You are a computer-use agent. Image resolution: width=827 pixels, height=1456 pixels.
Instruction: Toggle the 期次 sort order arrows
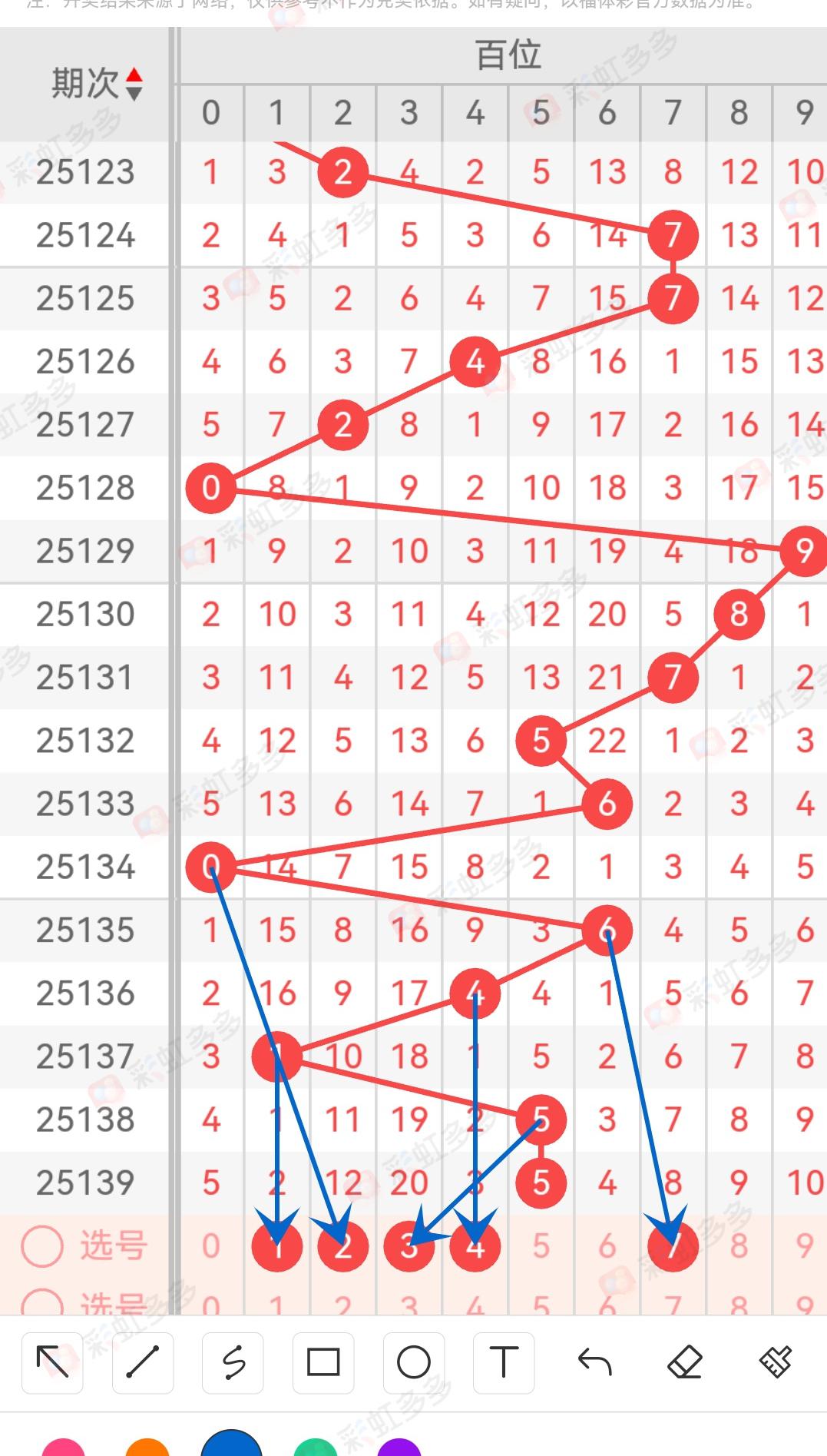[x=134, y=85]
